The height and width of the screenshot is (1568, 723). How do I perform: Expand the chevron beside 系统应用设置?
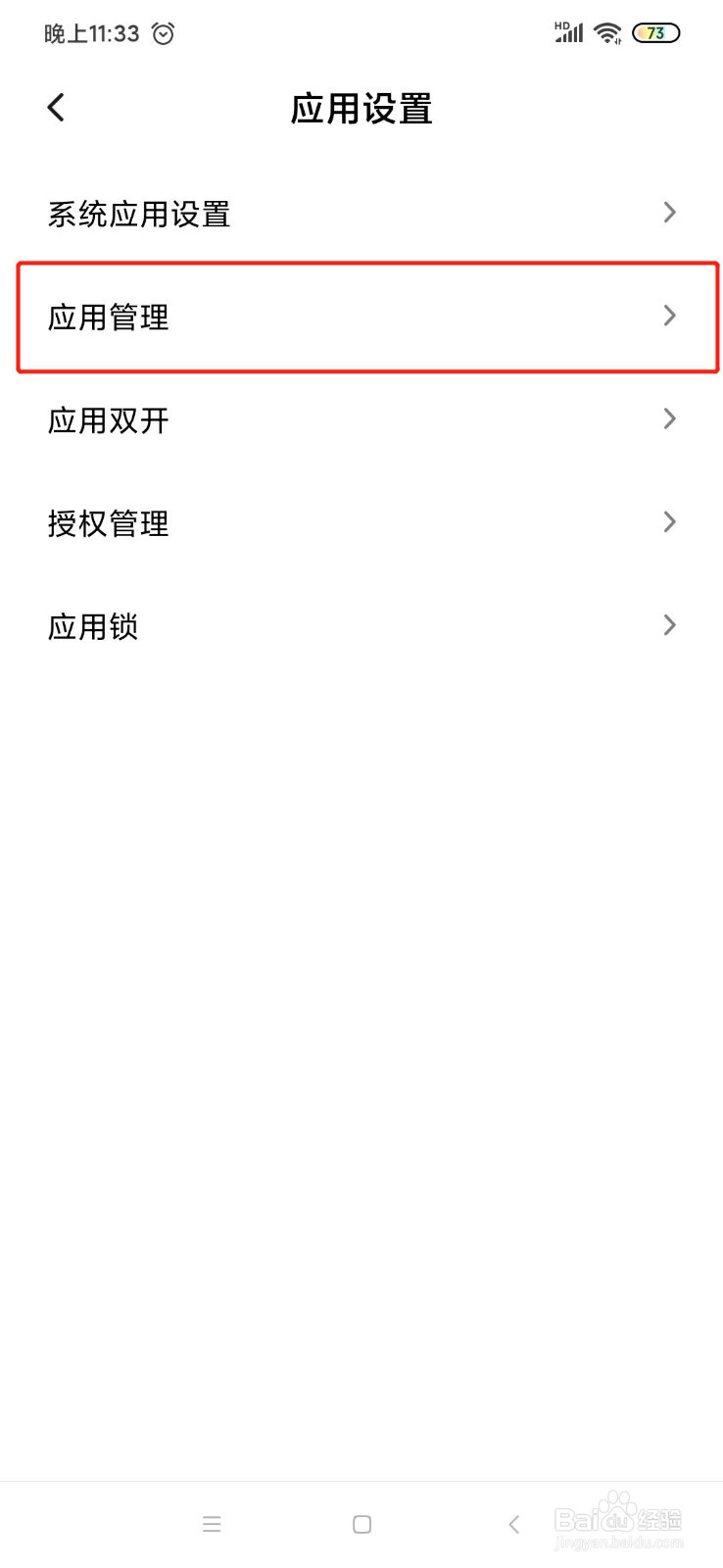(x=670, y=213)
